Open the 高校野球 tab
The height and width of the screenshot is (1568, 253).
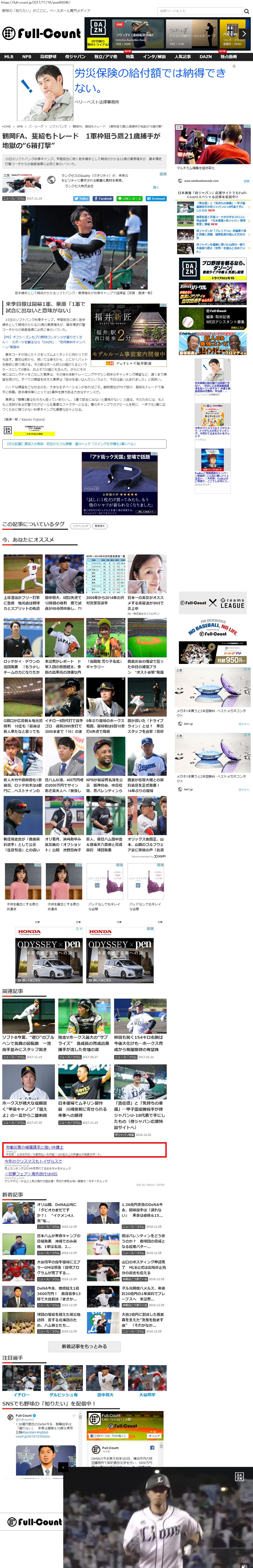(48, 57)
